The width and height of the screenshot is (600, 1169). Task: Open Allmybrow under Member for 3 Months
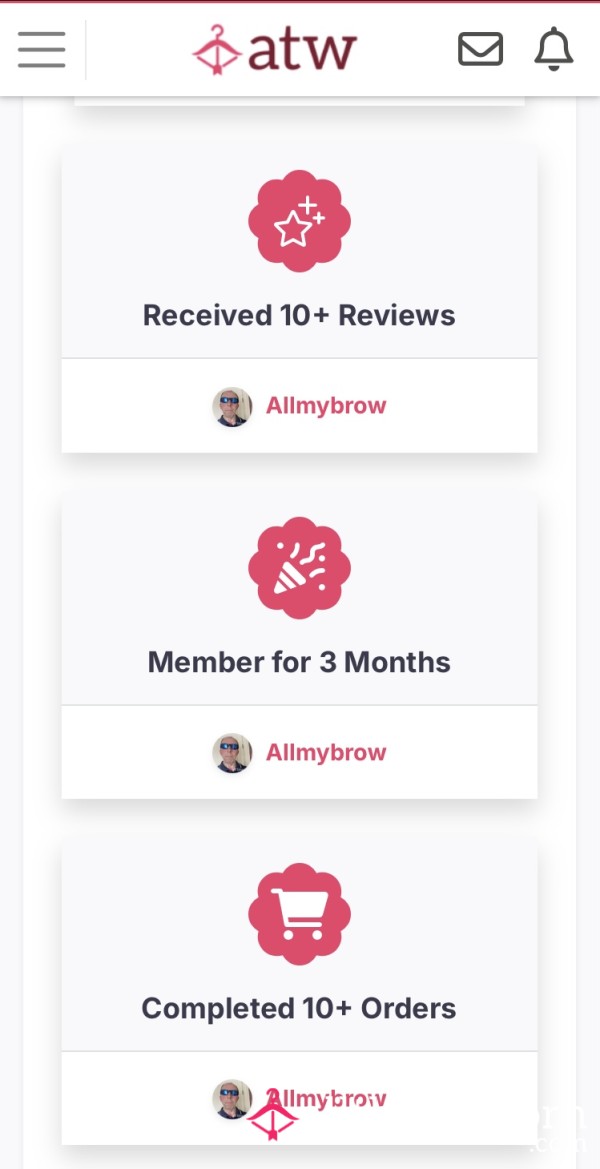[326, 753]
